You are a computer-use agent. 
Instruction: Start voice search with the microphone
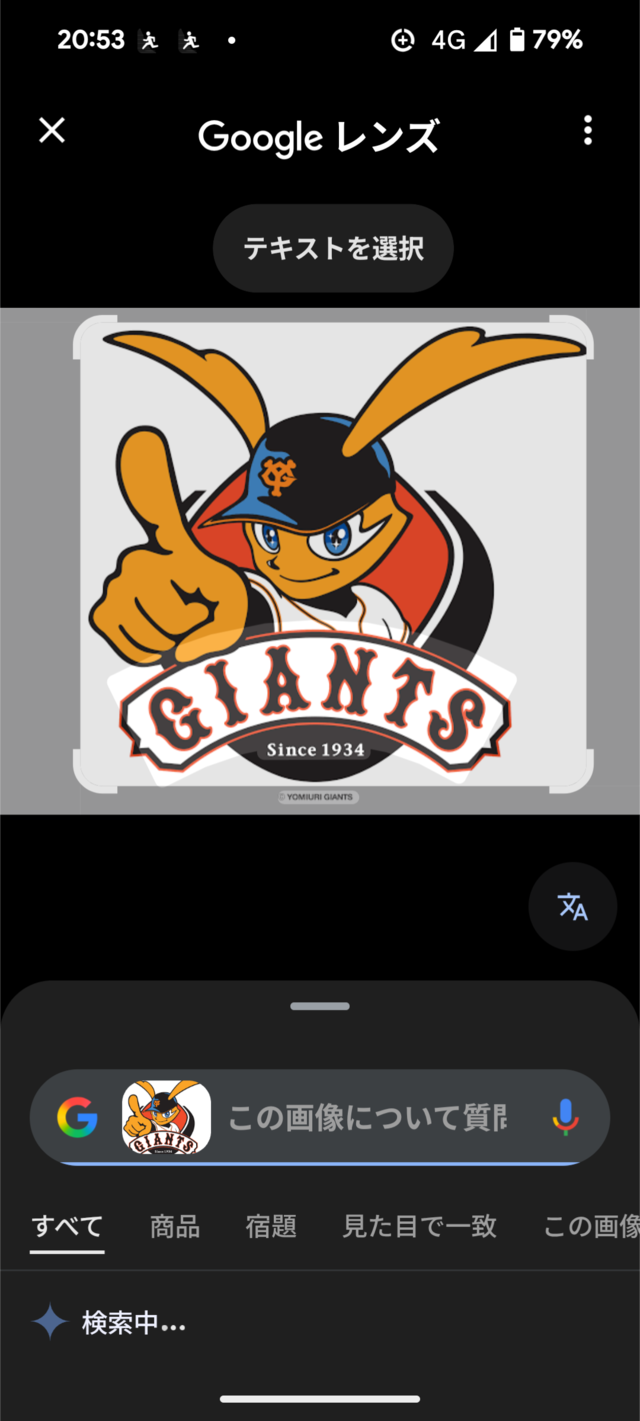(x=565, y=1117)
